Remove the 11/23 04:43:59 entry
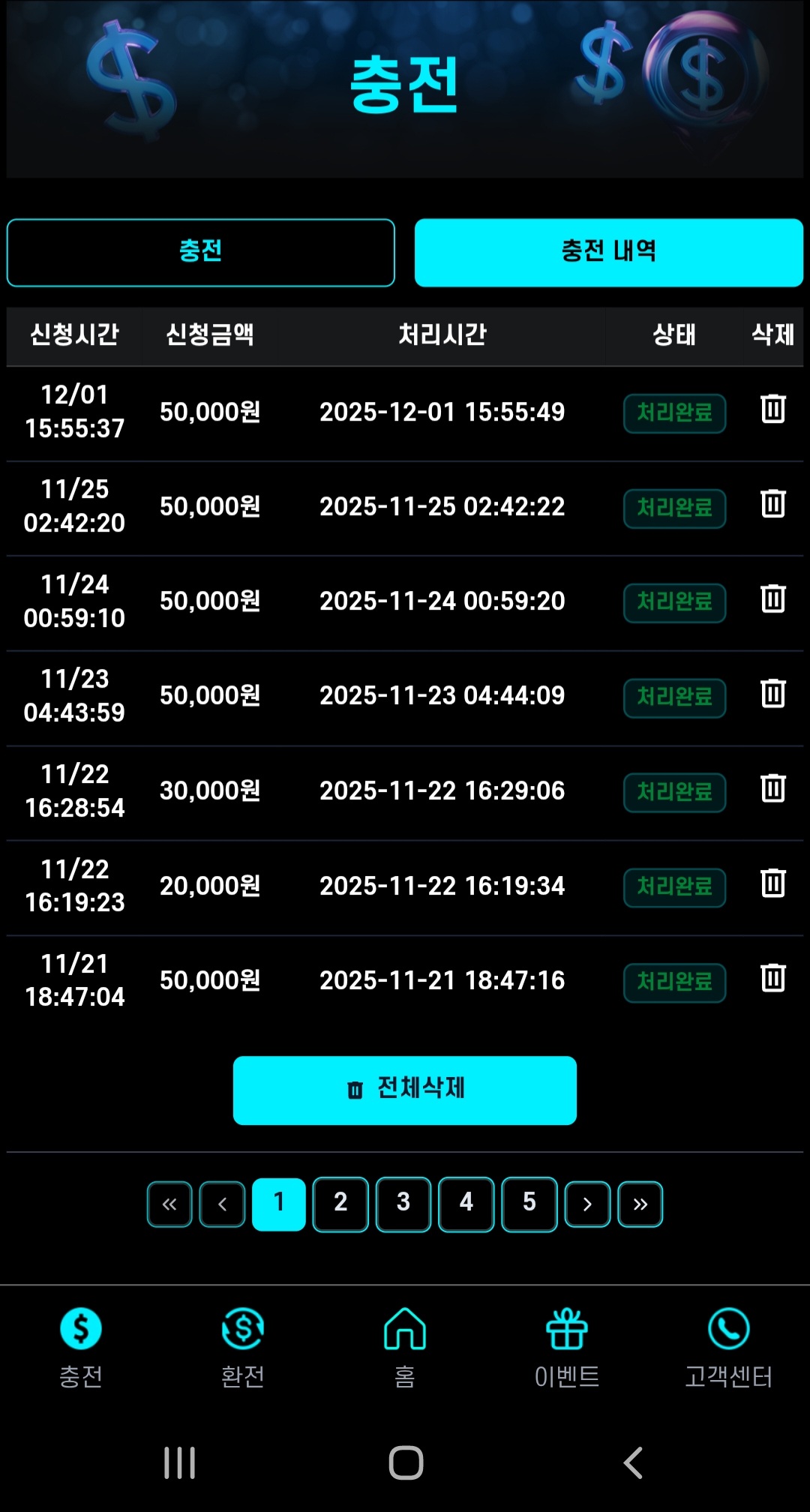 pyautogui.click(x=772, y=694)
